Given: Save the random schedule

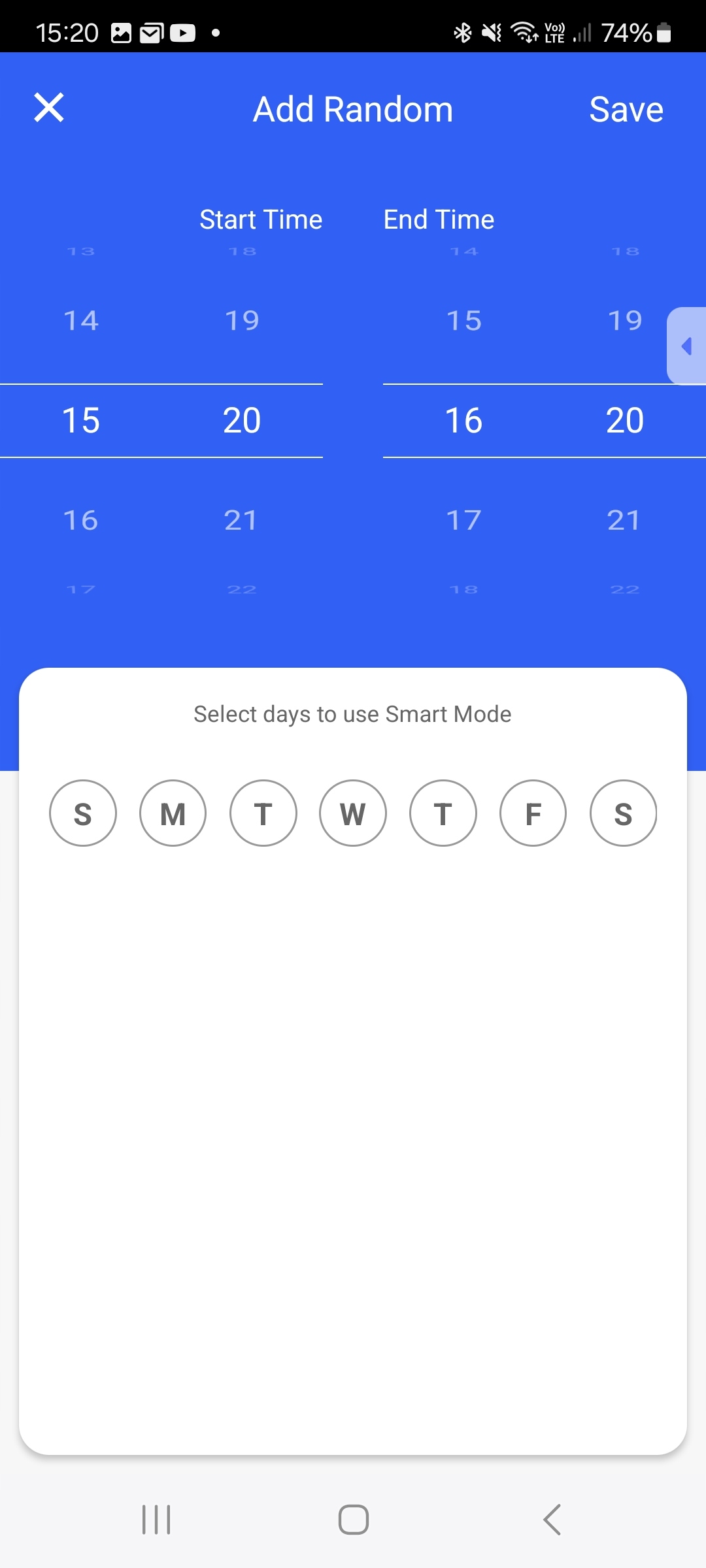Looking at the screenshot, I should (626, 109).
